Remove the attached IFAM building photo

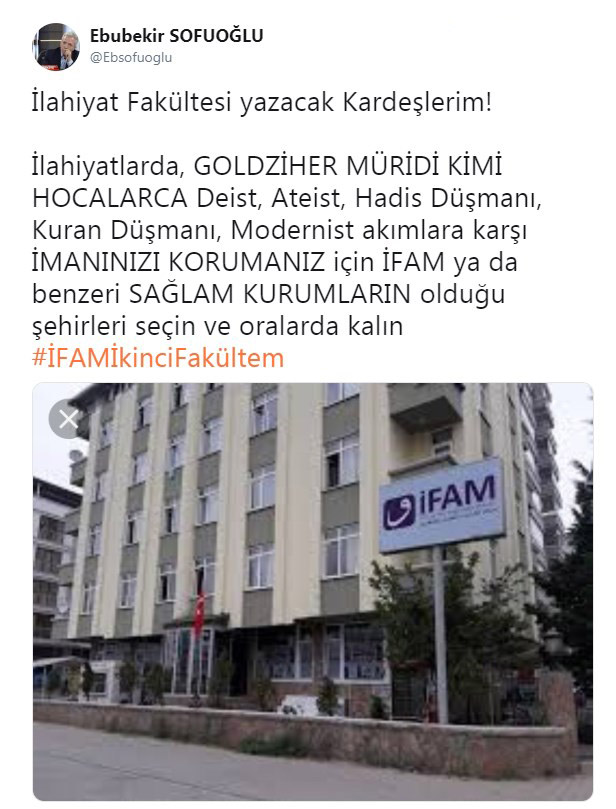coord(68,419)
